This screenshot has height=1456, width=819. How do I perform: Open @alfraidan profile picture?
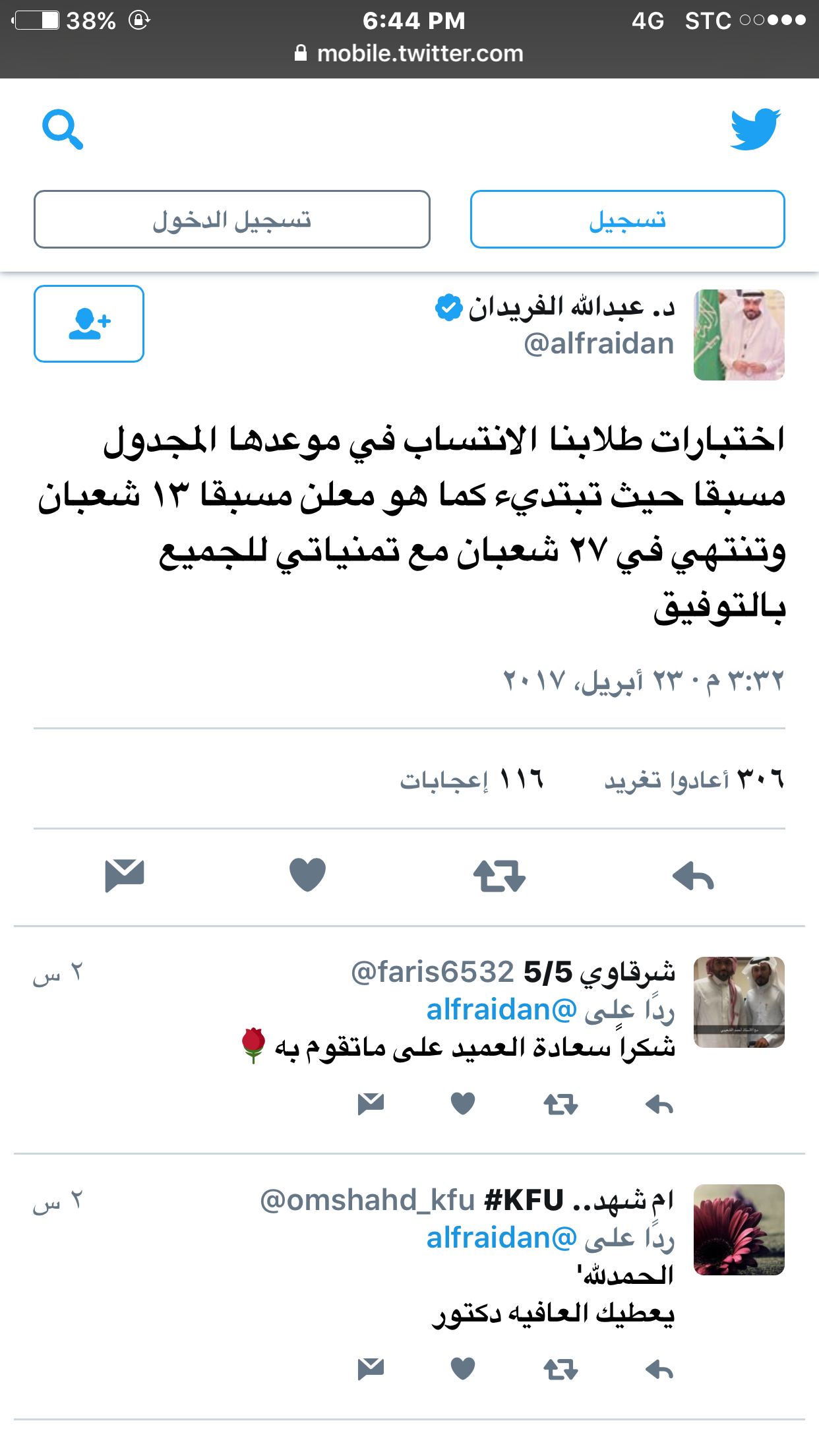pos(739,335)
